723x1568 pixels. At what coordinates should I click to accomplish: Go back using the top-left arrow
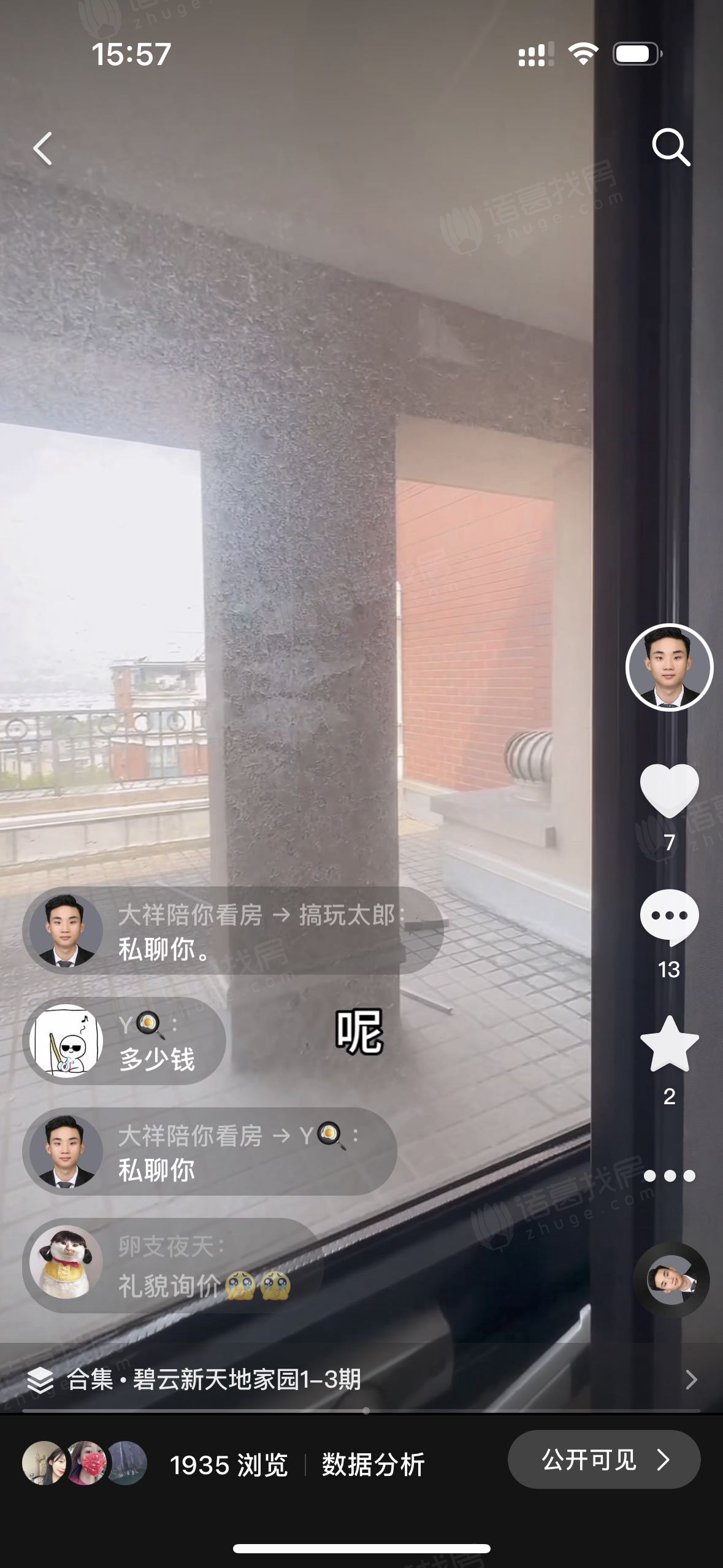click(43, 149)
